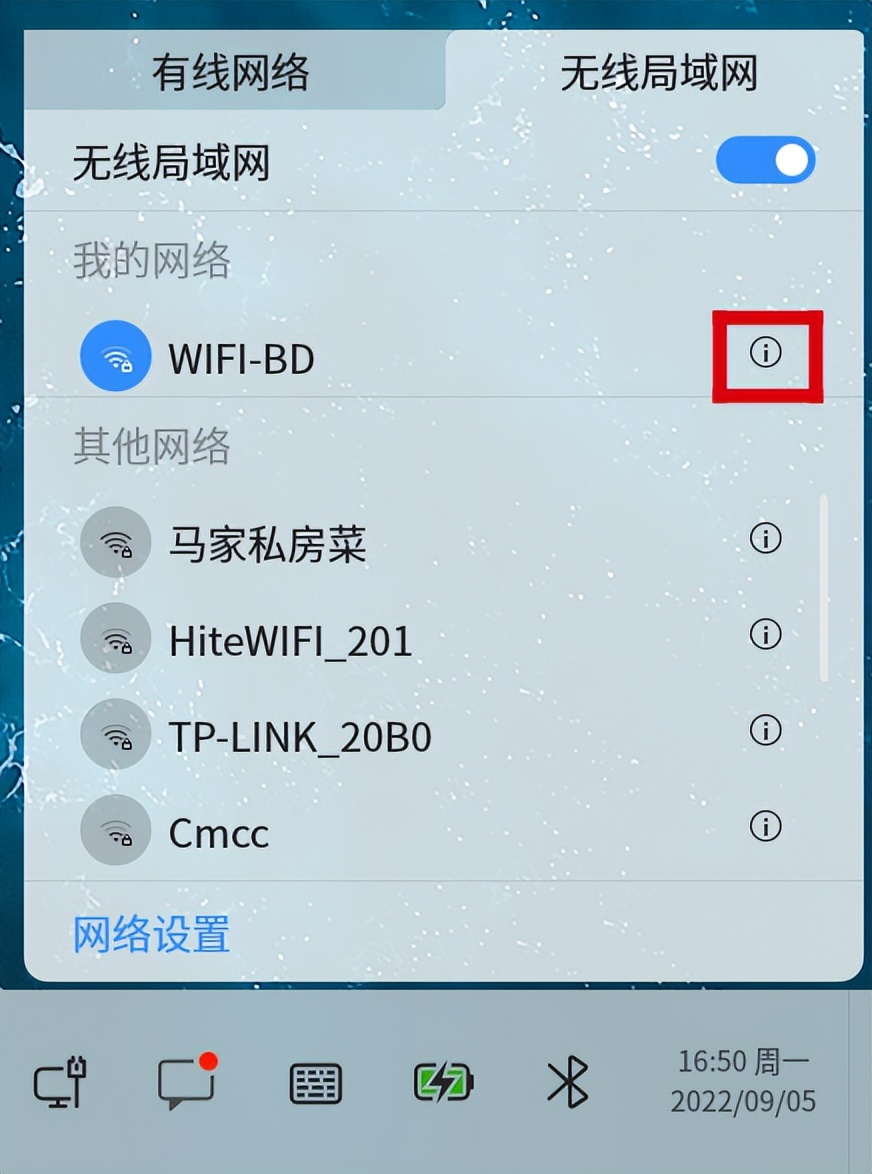Screen dimensions: 872x1174
Task: Click the notification icon with red dot
Action: (x=185, y=1082)
